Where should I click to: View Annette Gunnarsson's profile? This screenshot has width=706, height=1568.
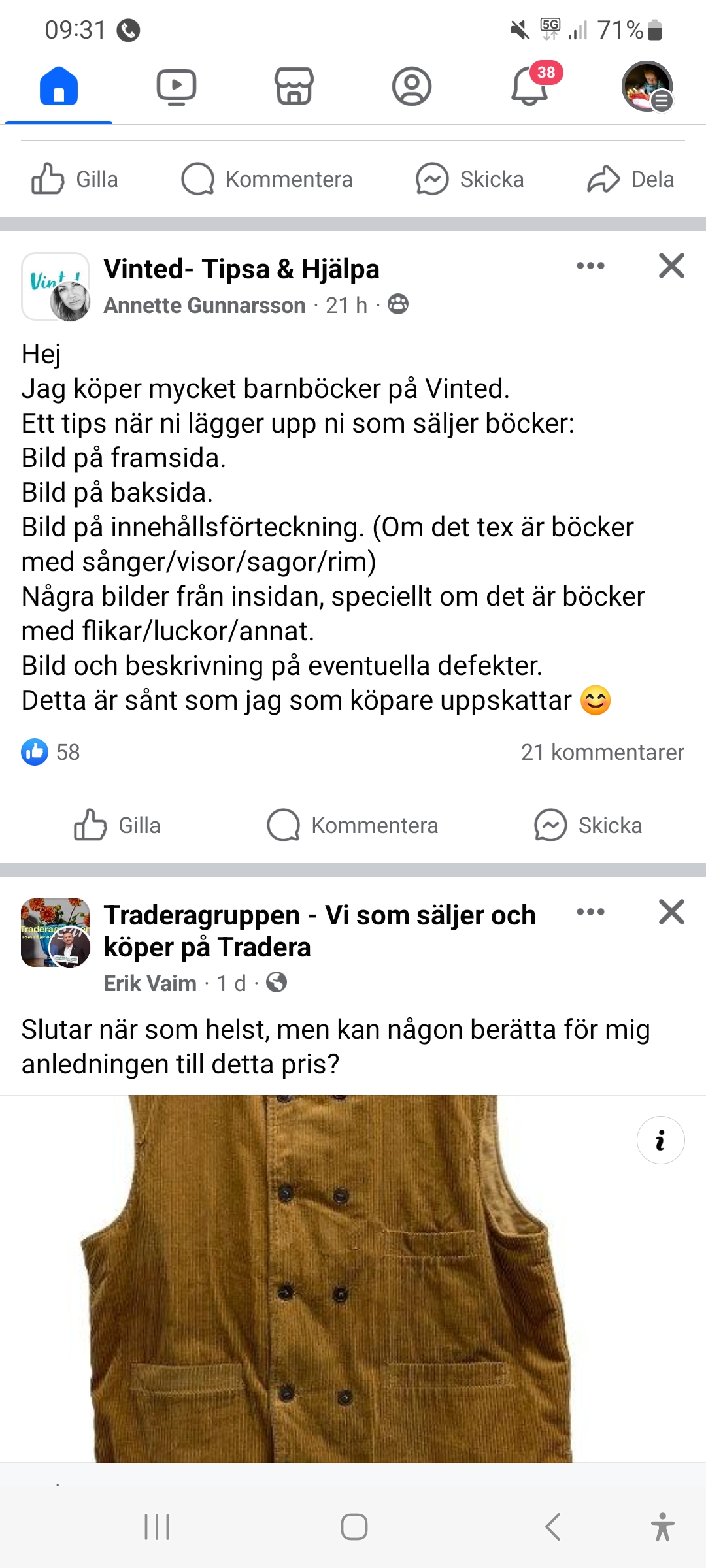[x=204, y=305]
